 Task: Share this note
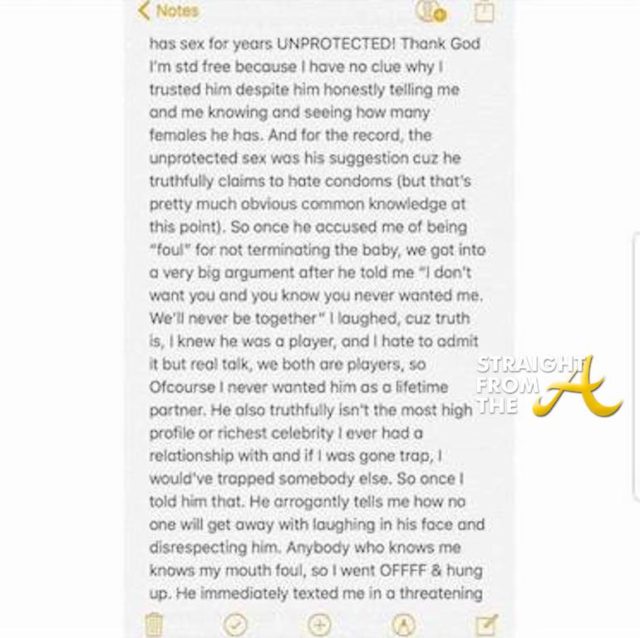click(x=486, y=12)
